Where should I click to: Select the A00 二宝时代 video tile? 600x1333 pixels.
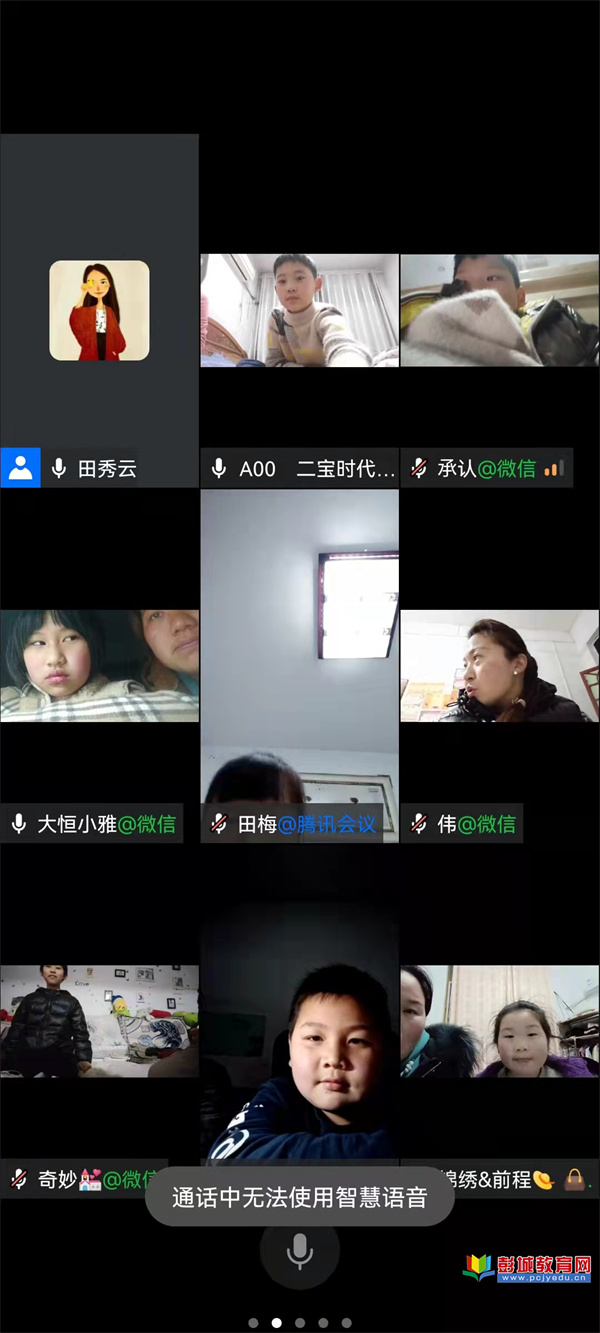tap(299, 311)
